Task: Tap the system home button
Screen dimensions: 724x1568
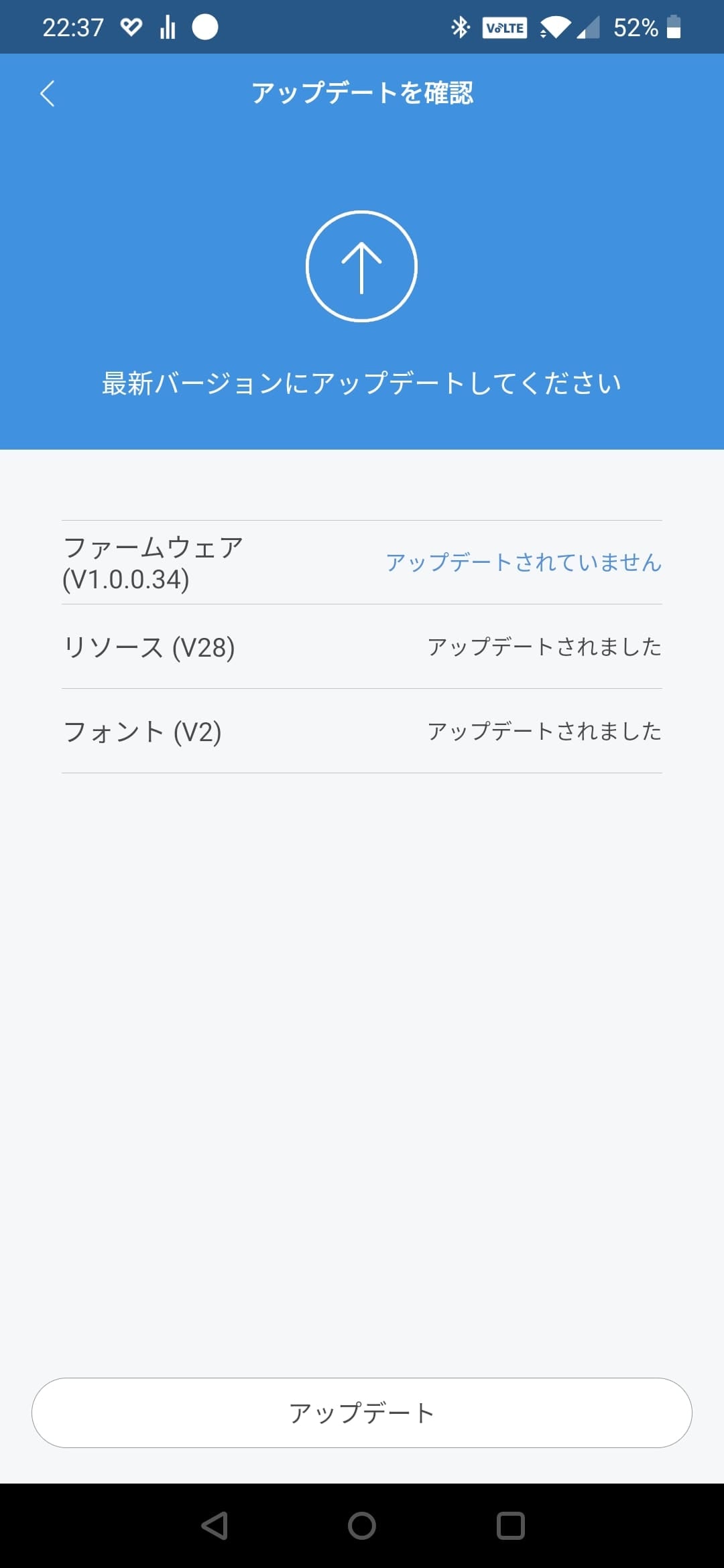Action: tap(362, 1526)
